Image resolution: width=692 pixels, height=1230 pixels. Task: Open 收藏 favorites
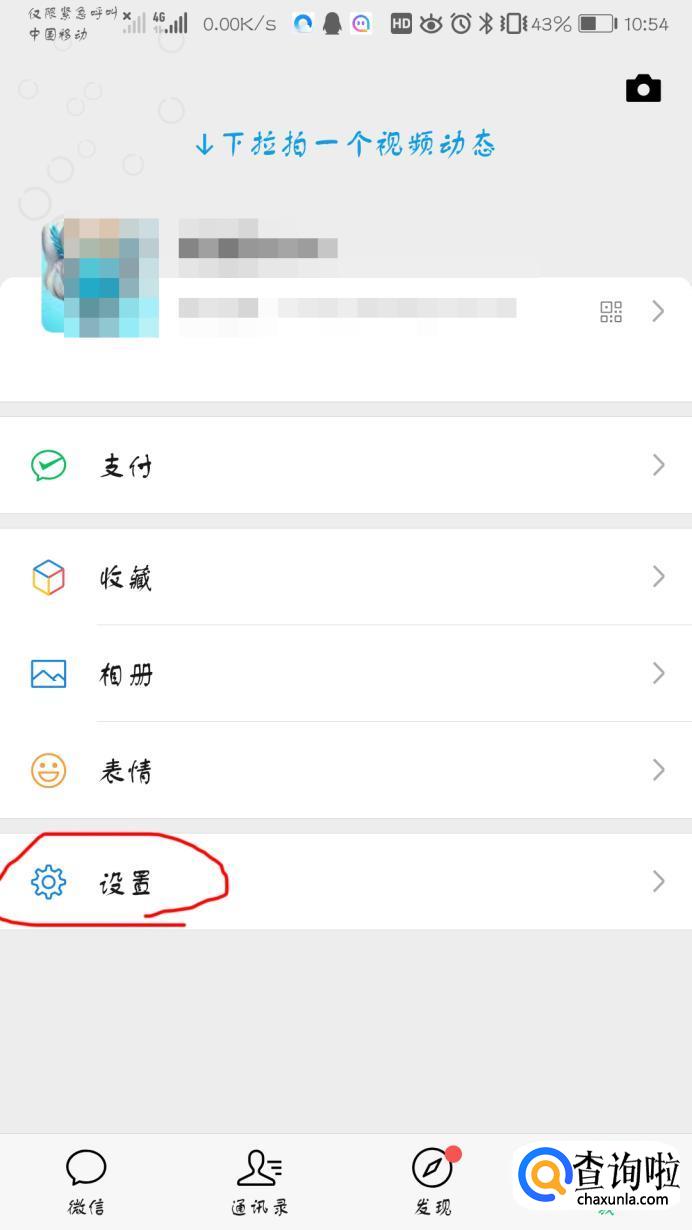click(345, 577)
